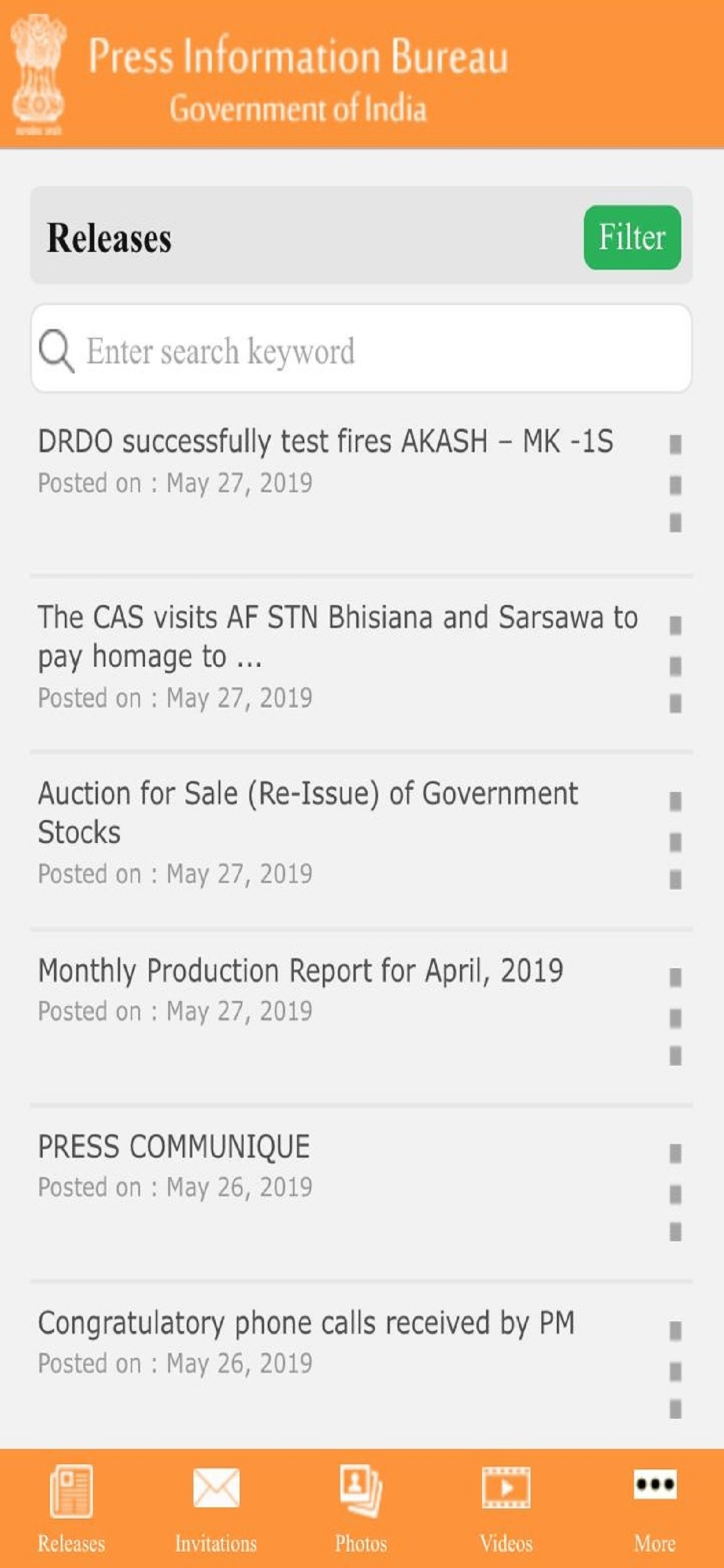
Task: Select the Videos tab
Action: (506, 1508)
